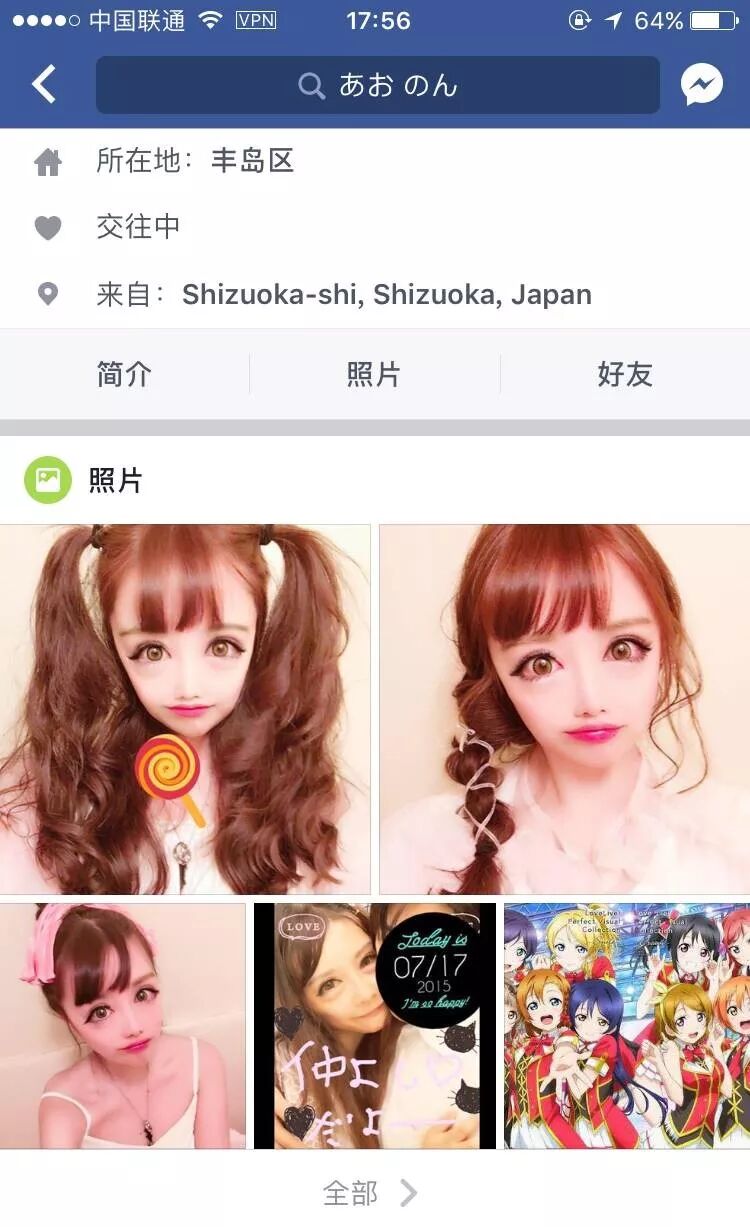Switch to the 简介 tab
The height and width of the screenshot is (1227, 750).
coord(124,374)
